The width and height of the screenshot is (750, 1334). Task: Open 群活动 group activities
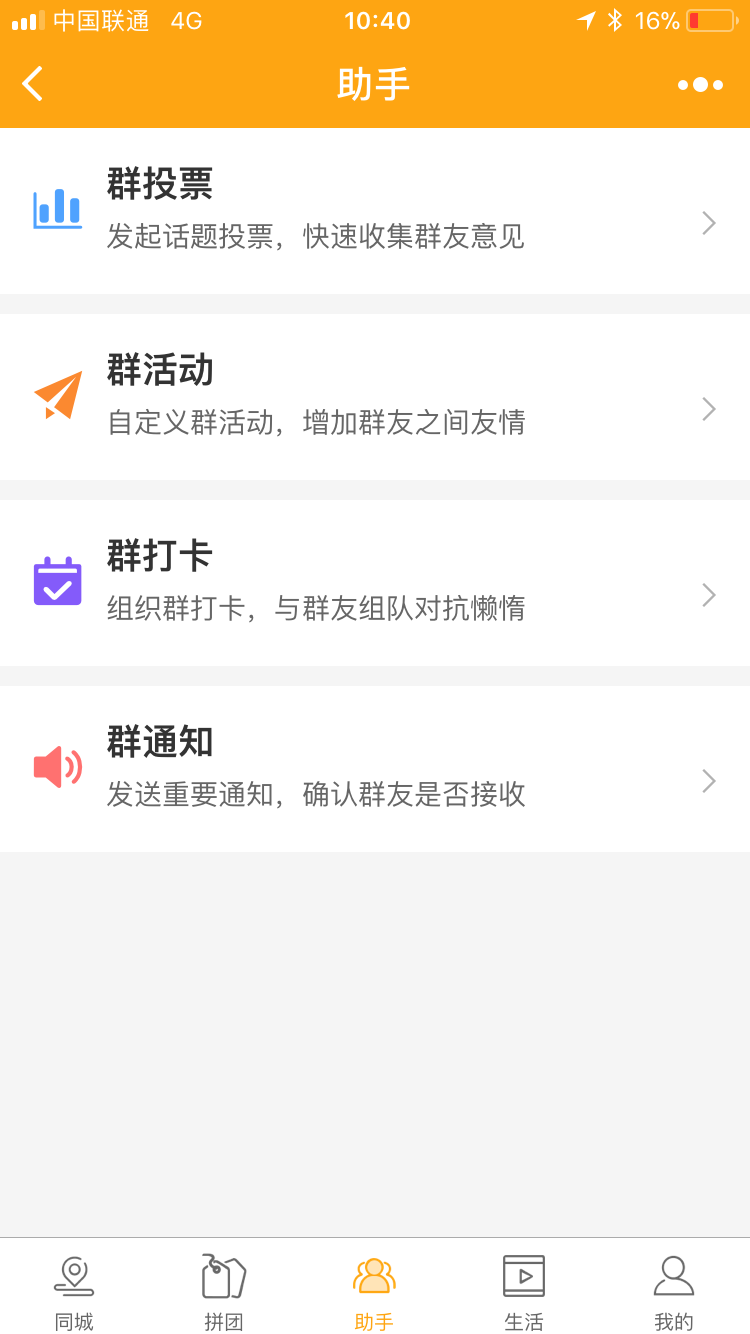pos(375,397)
